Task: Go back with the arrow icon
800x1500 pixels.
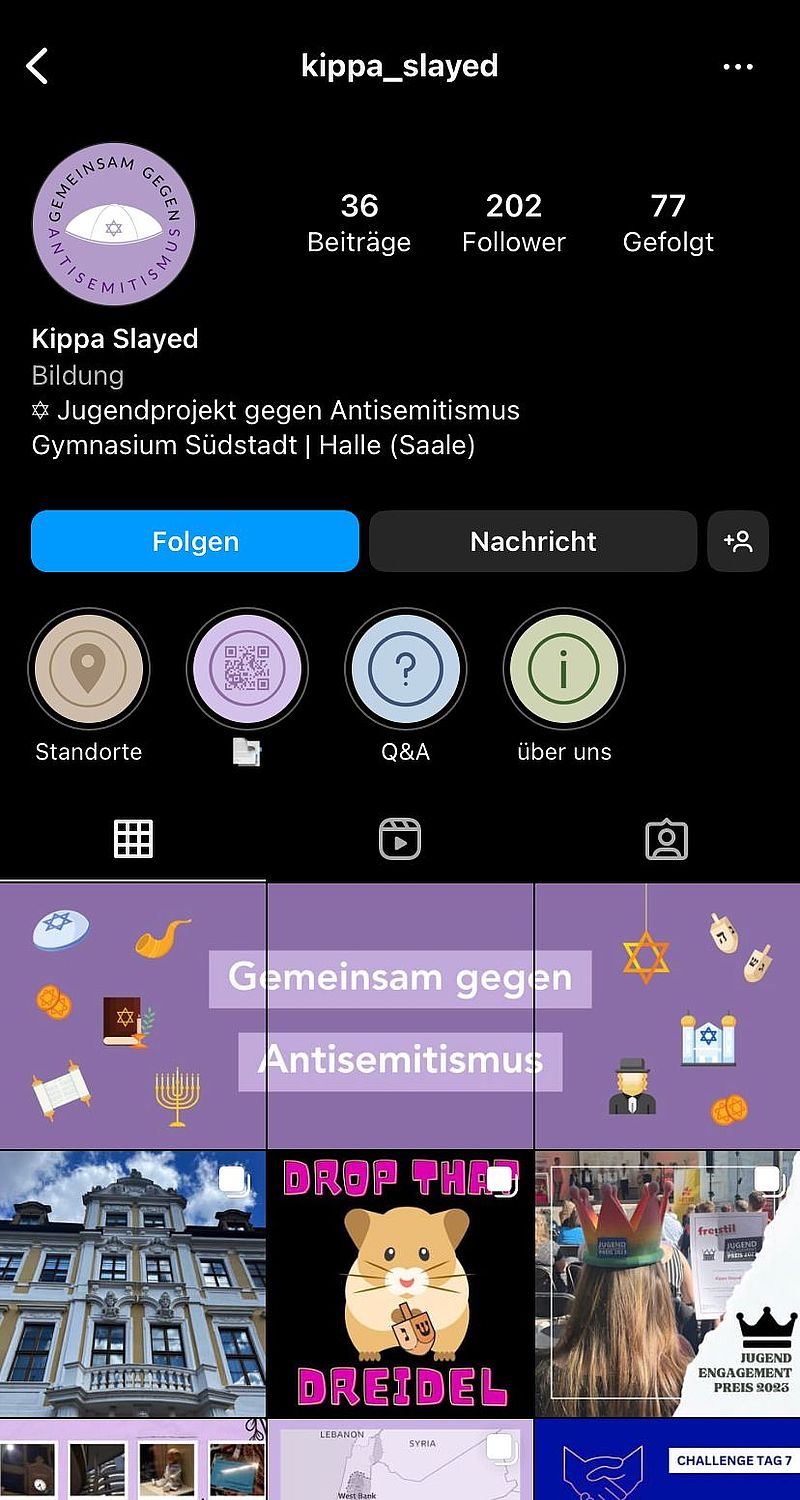Action: [37, 66]
